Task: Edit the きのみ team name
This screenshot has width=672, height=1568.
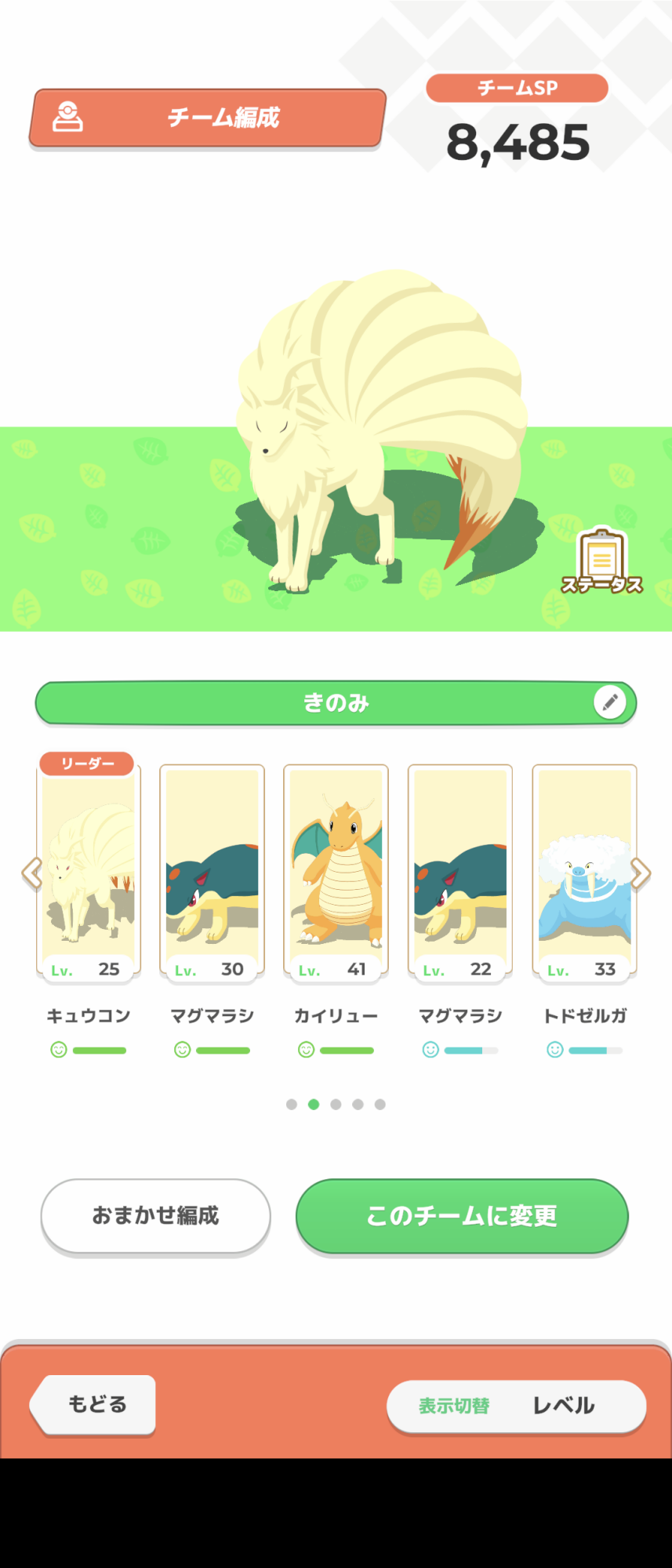Action: coord(610,702)
